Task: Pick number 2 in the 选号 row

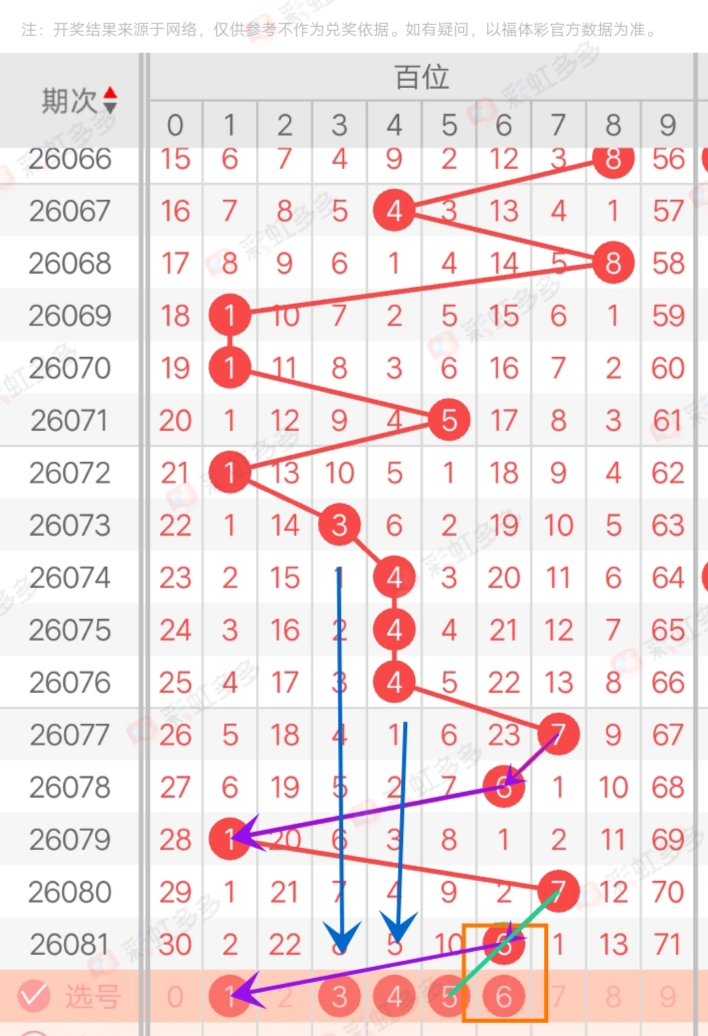Action: tap(285, 996)
